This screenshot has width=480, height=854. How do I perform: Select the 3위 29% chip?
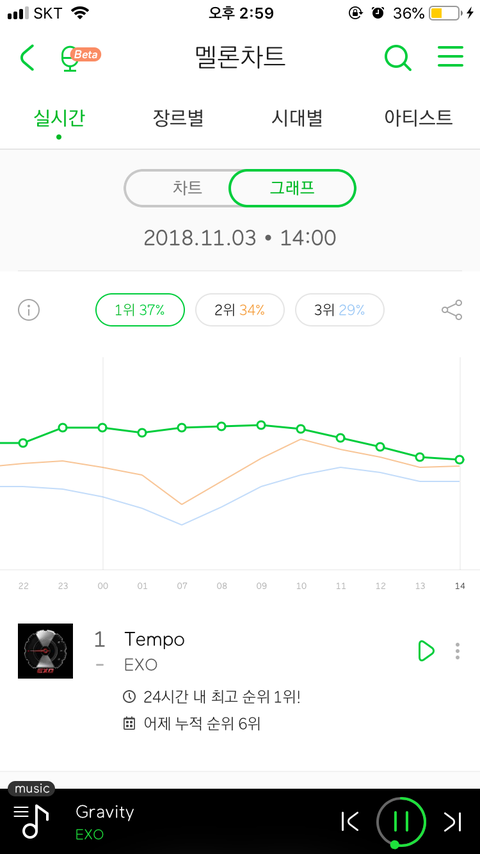339,310
